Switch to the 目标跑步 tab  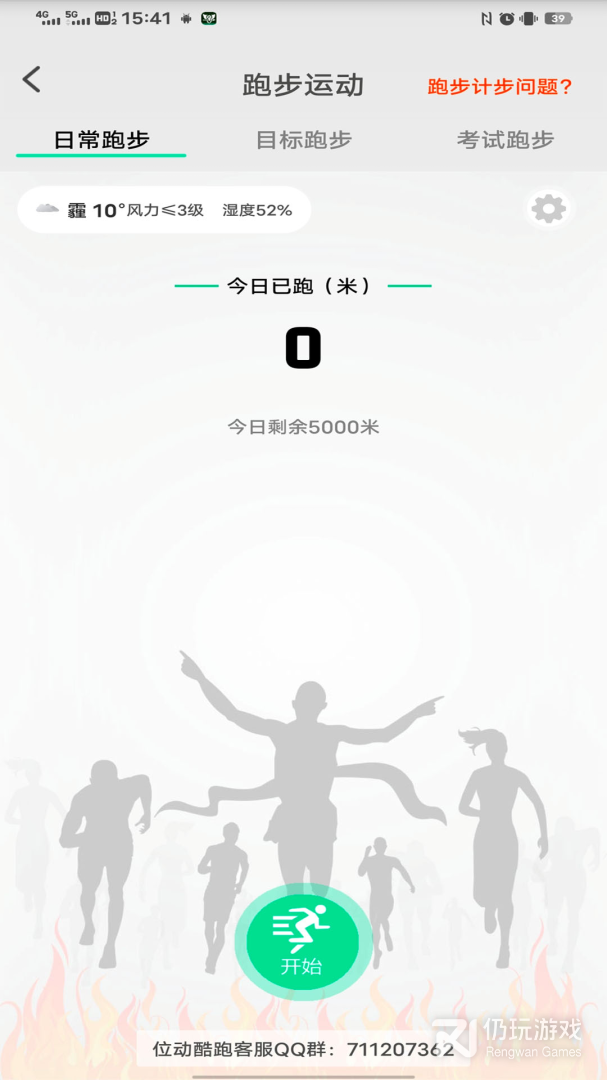[x=303, y=140]
